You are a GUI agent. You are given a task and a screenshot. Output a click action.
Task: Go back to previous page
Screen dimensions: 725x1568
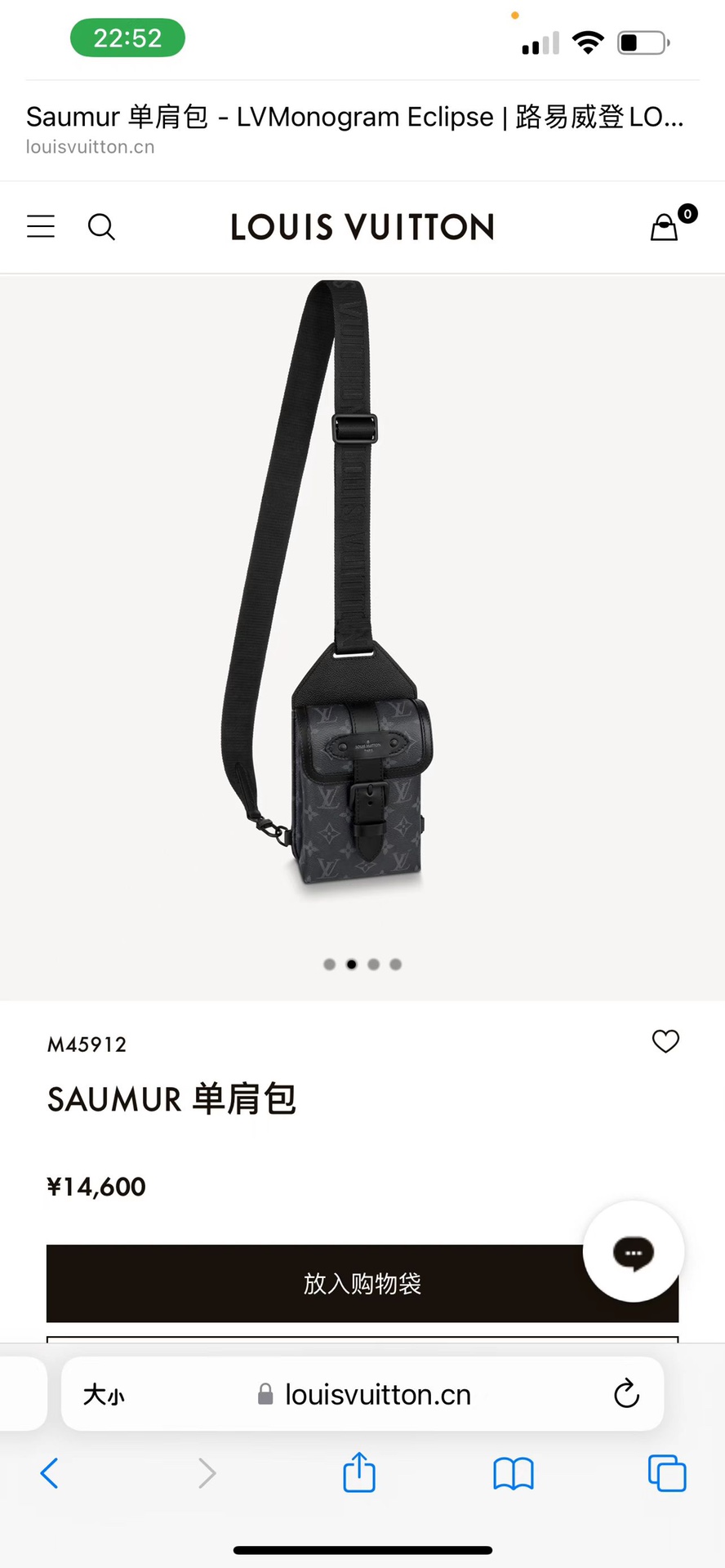pos(50,1473)
